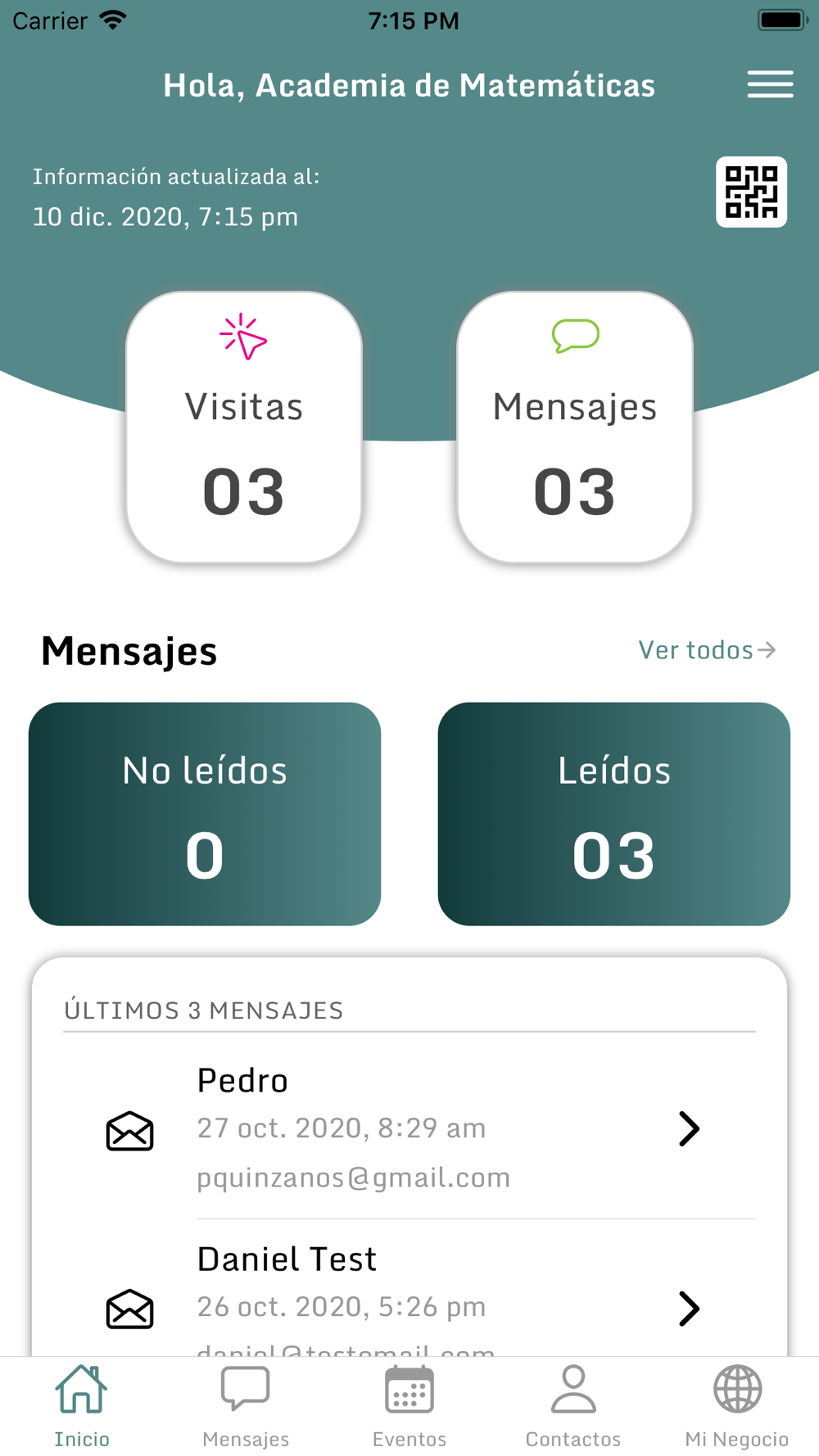819x1456 pixels.
Task: Open the Mensajes counter card
Action: point(575,427)
